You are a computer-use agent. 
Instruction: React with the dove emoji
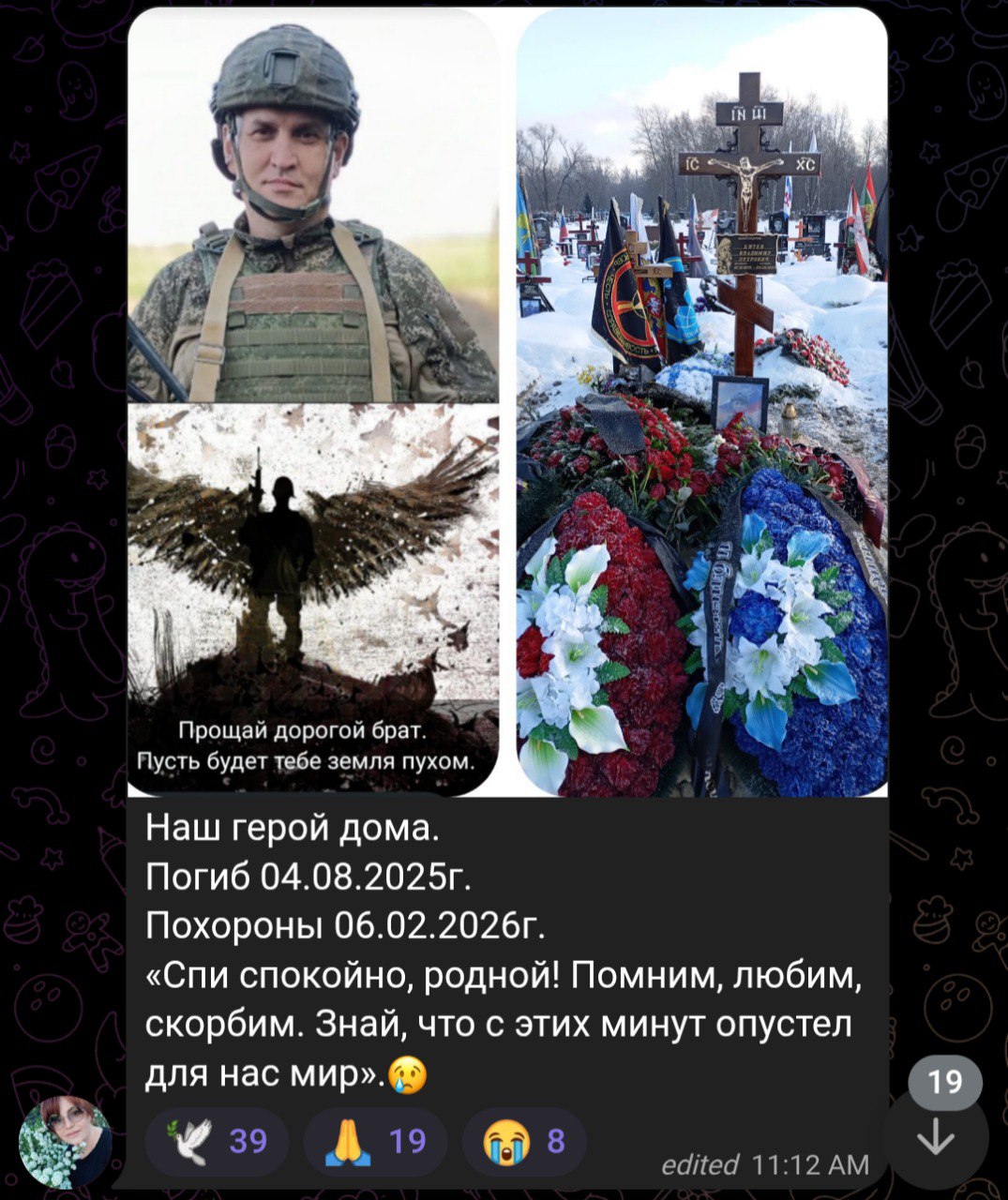[x=218, y=1141]
